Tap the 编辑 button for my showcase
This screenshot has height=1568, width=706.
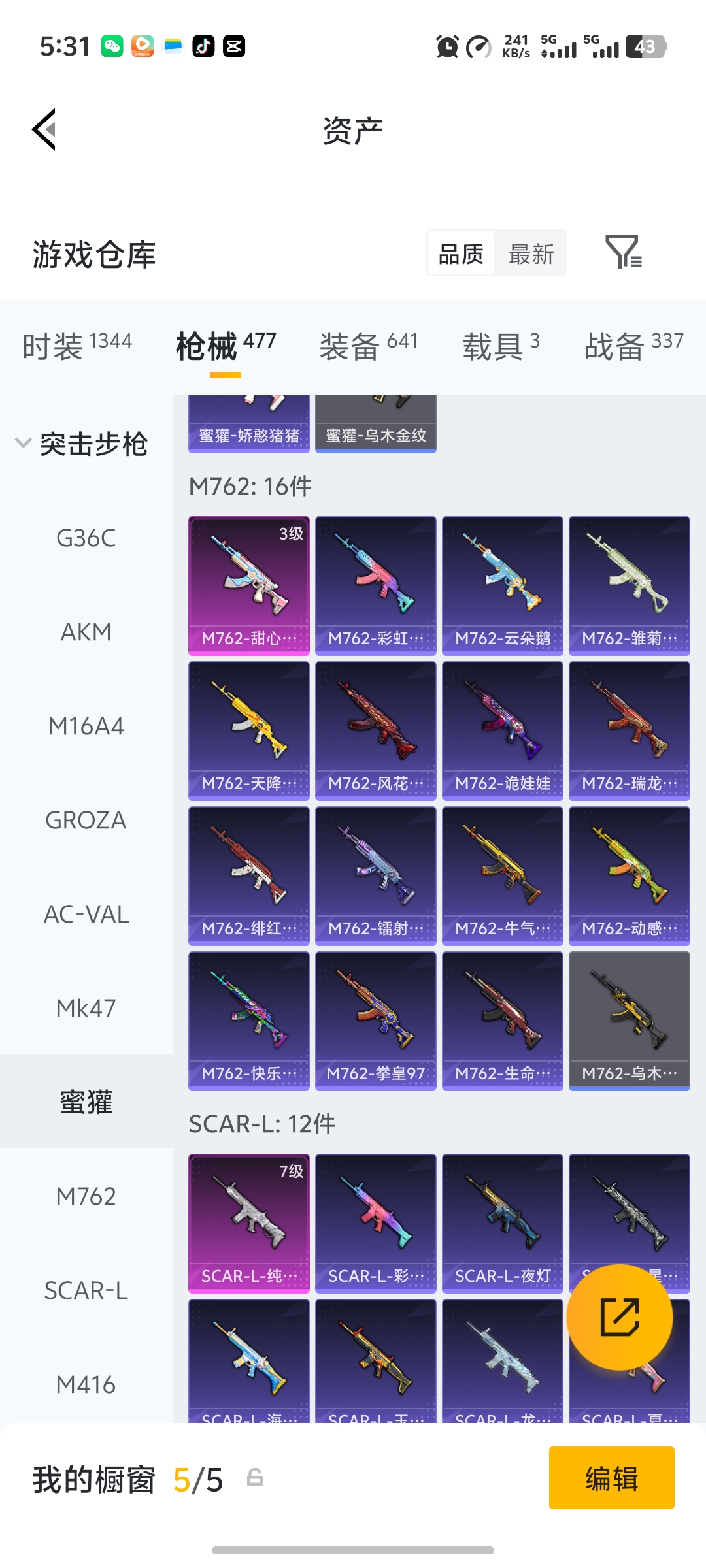612,1478
